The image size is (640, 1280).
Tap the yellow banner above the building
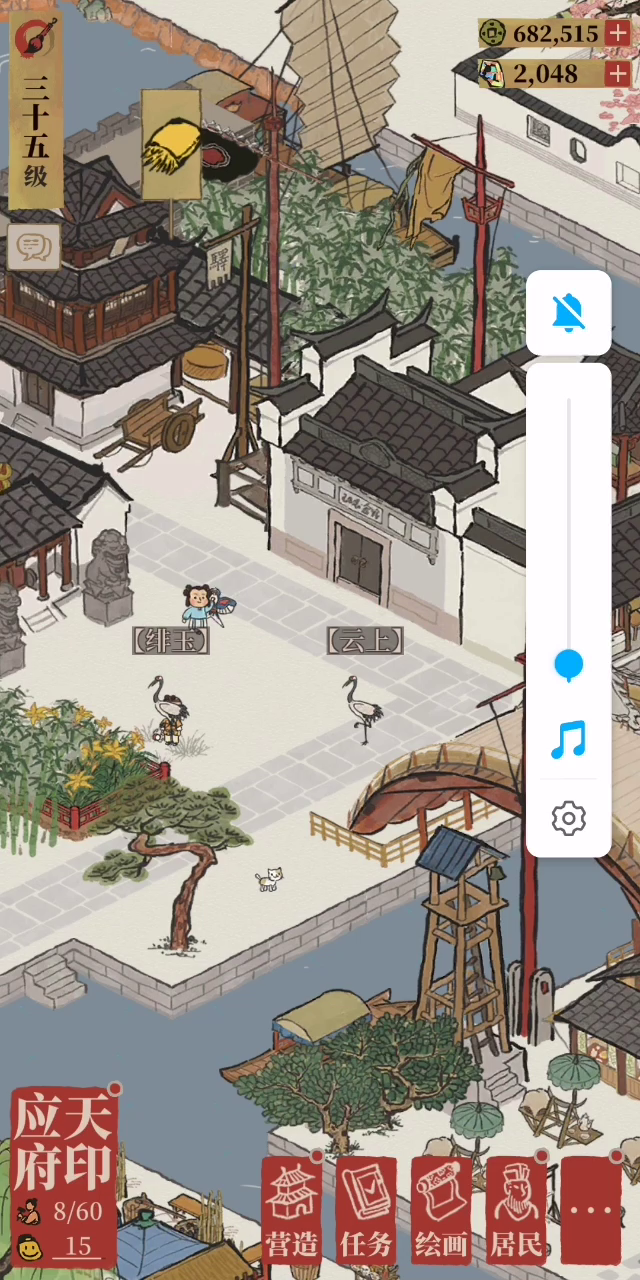tap(170, 145)
